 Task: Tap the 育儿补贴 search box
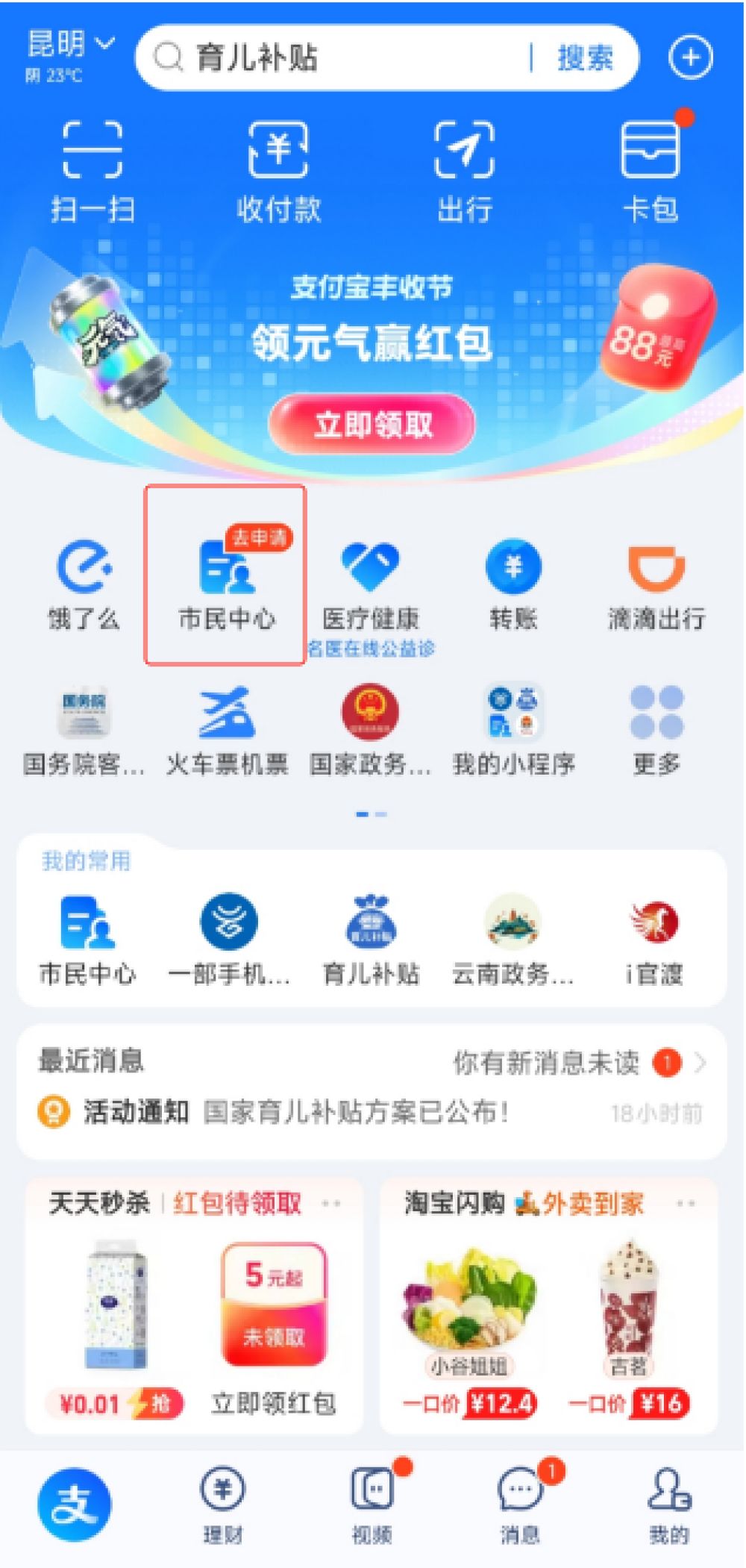coord(328,57)
